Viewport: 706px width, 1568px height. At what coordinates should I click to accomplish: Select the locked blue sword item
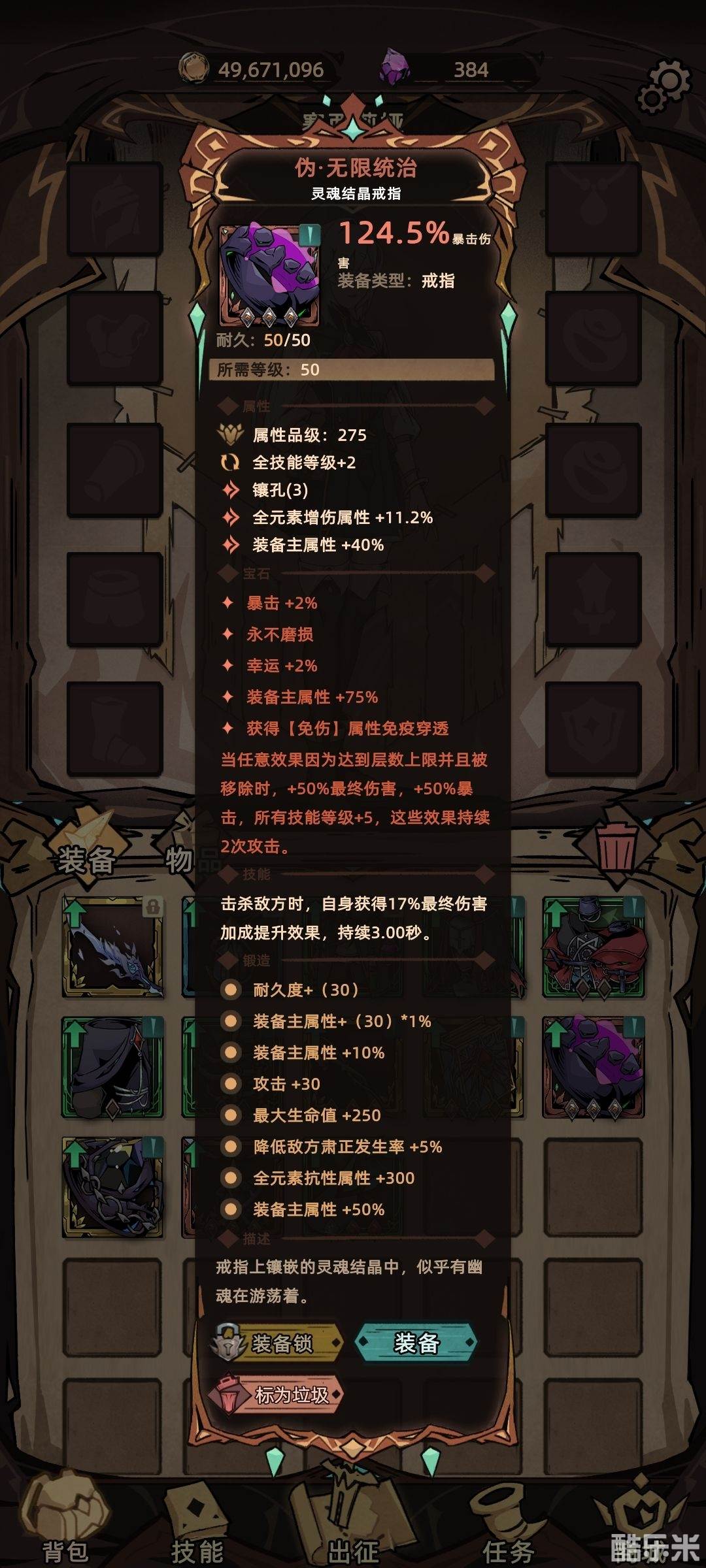pos(112,947)
